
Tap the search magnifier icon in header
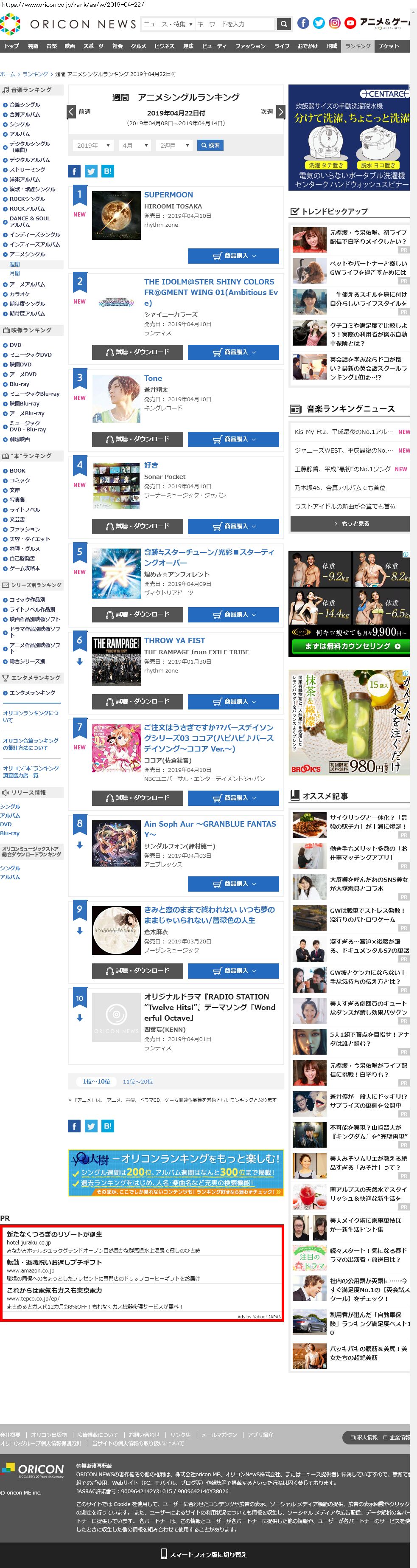pos(283,24)
